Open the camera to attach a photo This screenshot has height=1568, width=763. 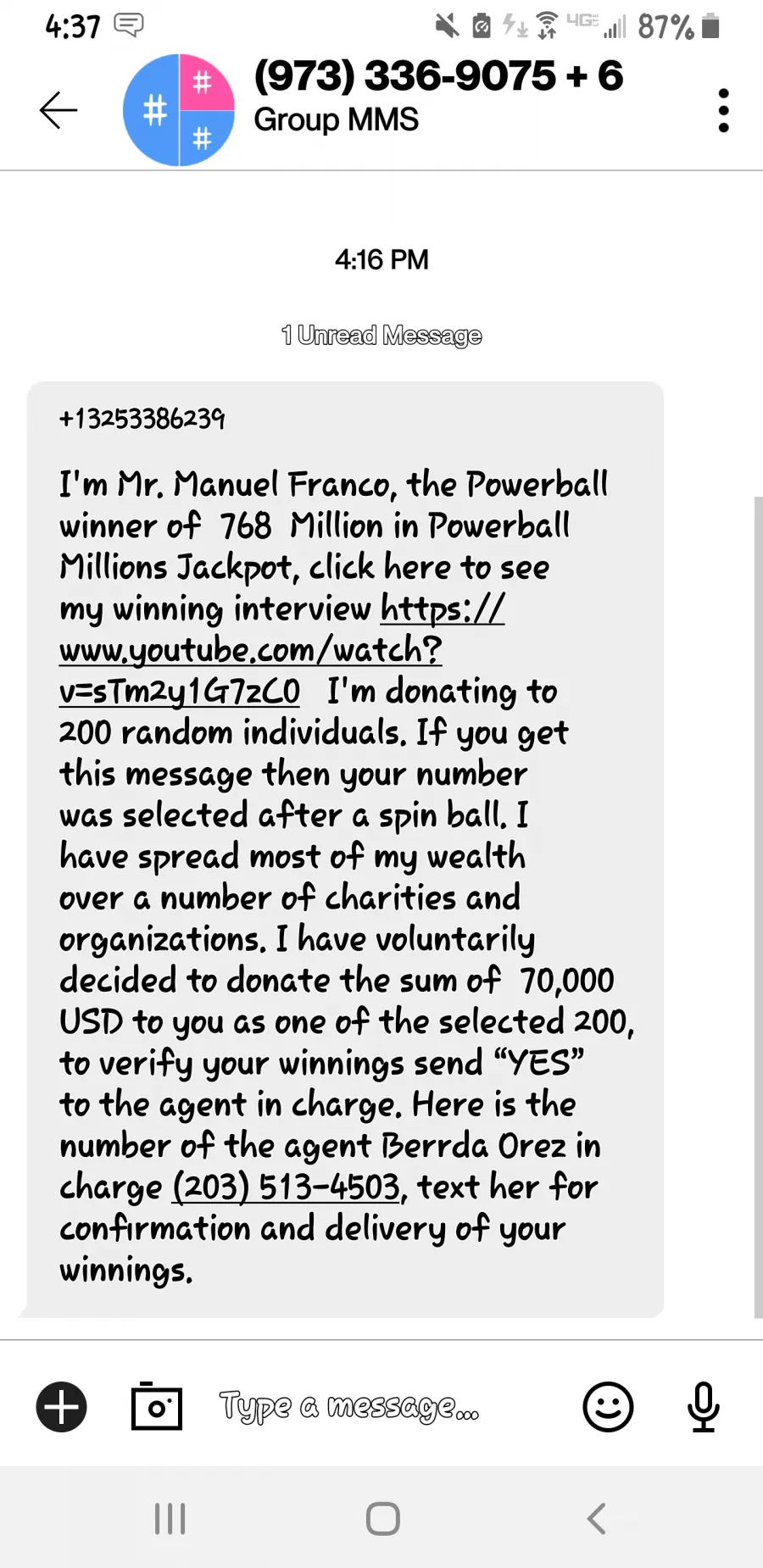157,1406
